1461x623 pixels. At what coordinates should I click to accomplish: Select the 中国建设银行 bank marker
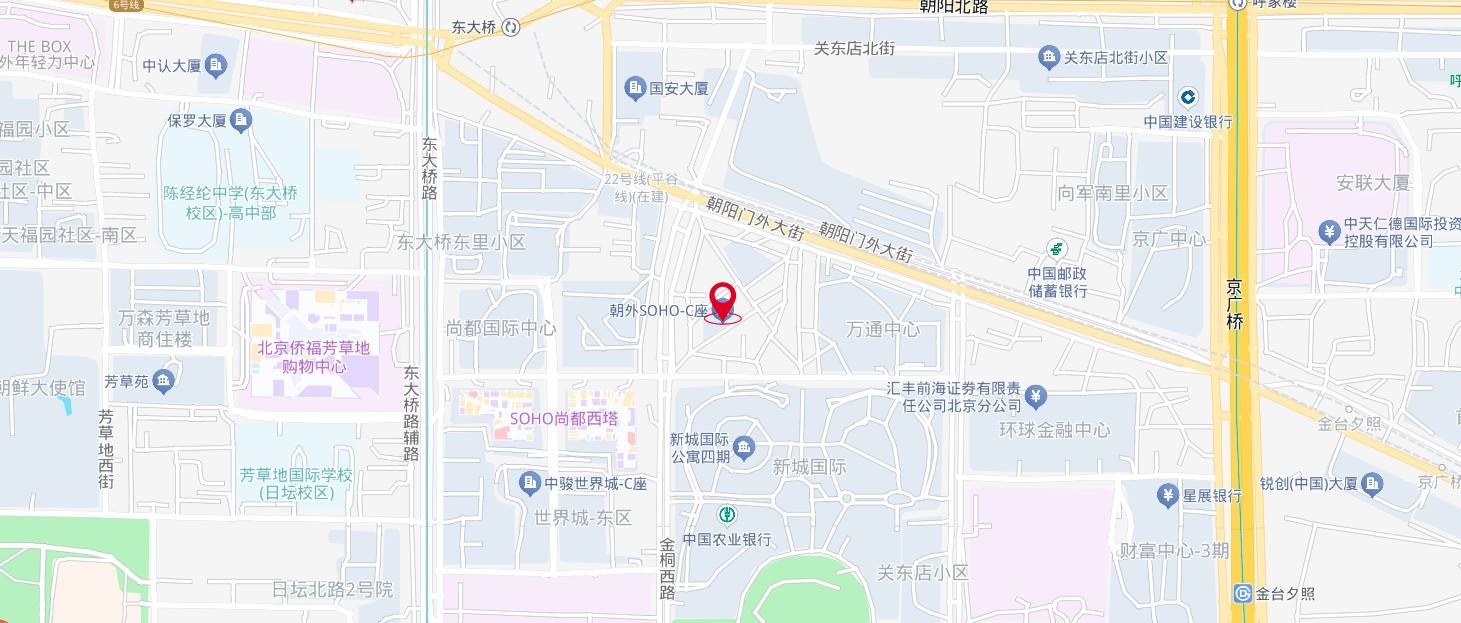pos(1187,97)
